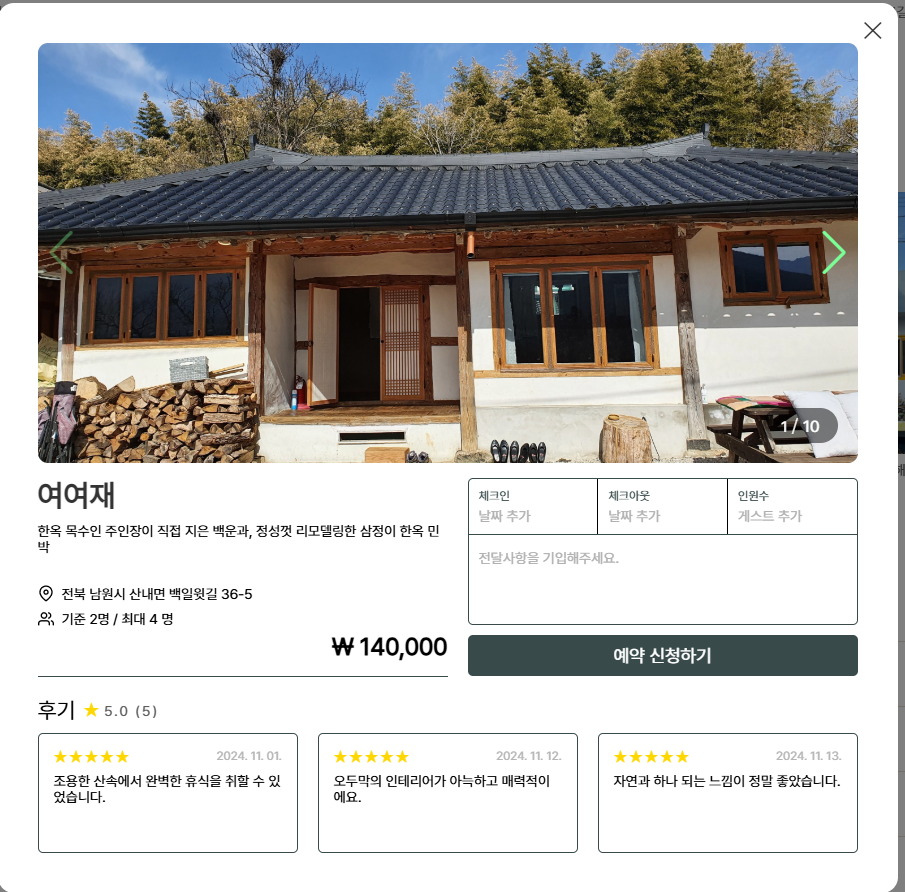Show the next photo
The height and width of the screenshot is (892, 905).
tap(833, 253)
